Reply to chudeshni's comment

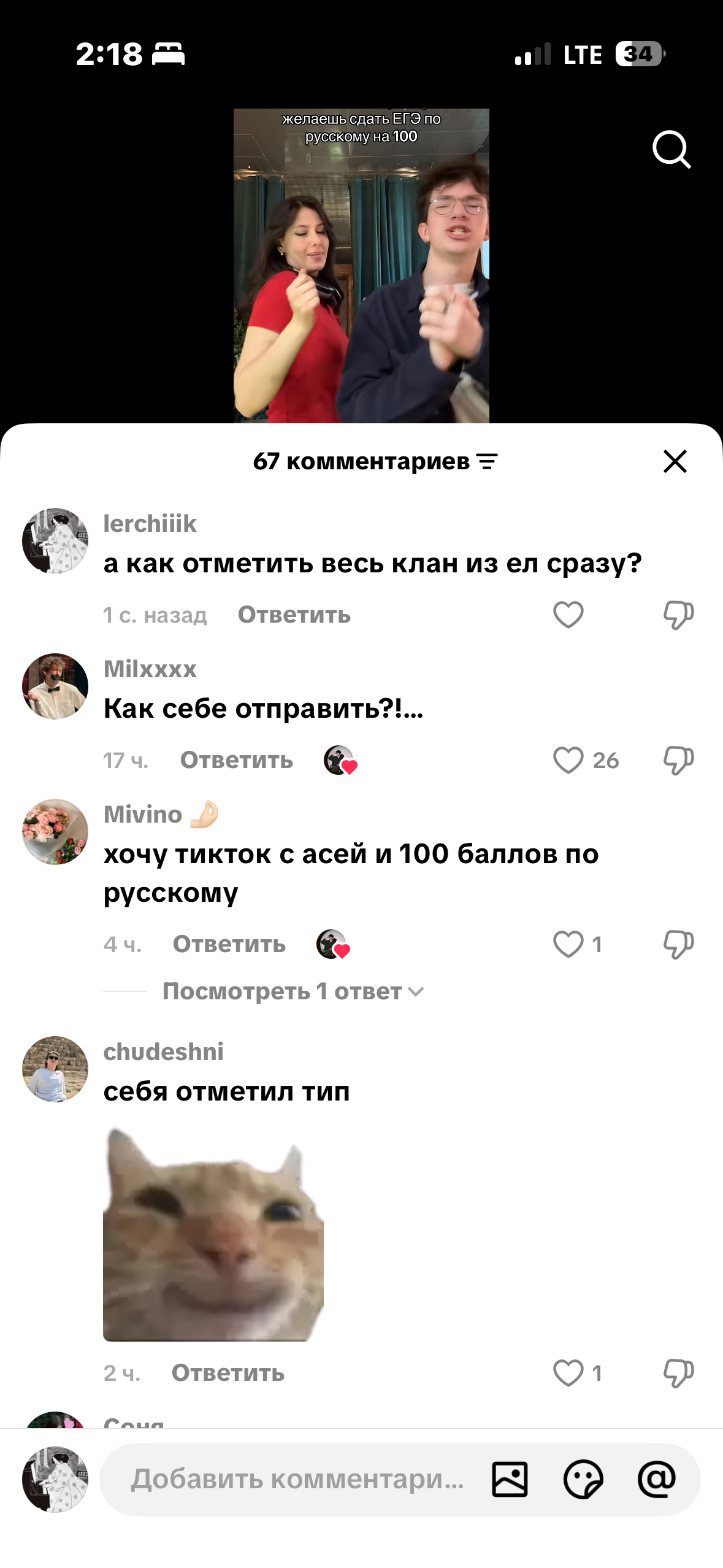tap(228, 1373)
